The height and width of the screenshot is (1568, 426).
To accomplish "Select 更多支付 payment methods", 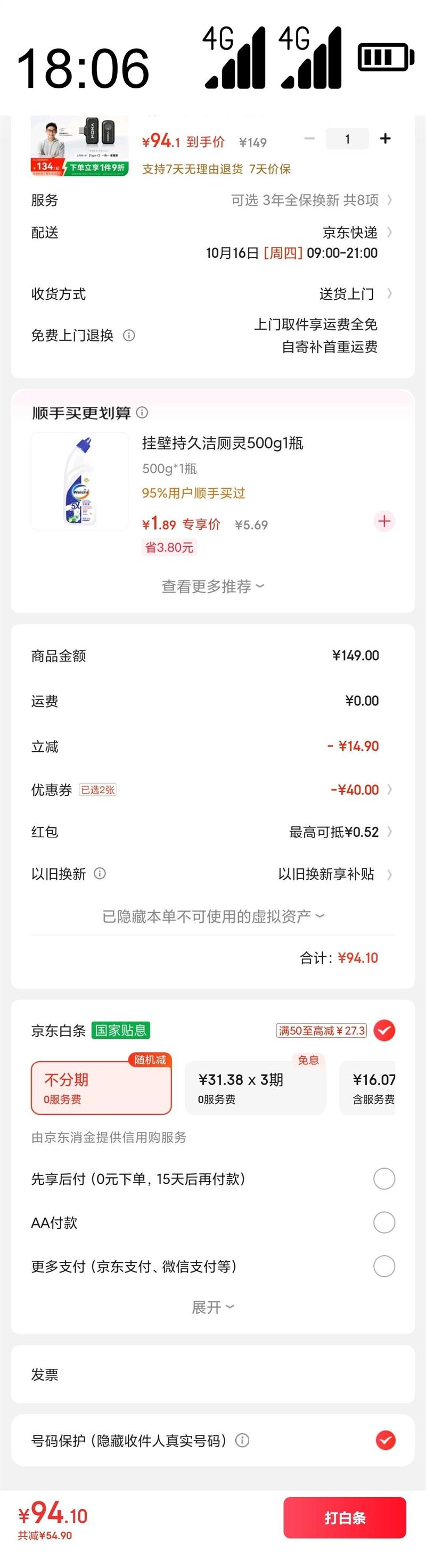I will pyautogui.click(x=384, y=1266).
